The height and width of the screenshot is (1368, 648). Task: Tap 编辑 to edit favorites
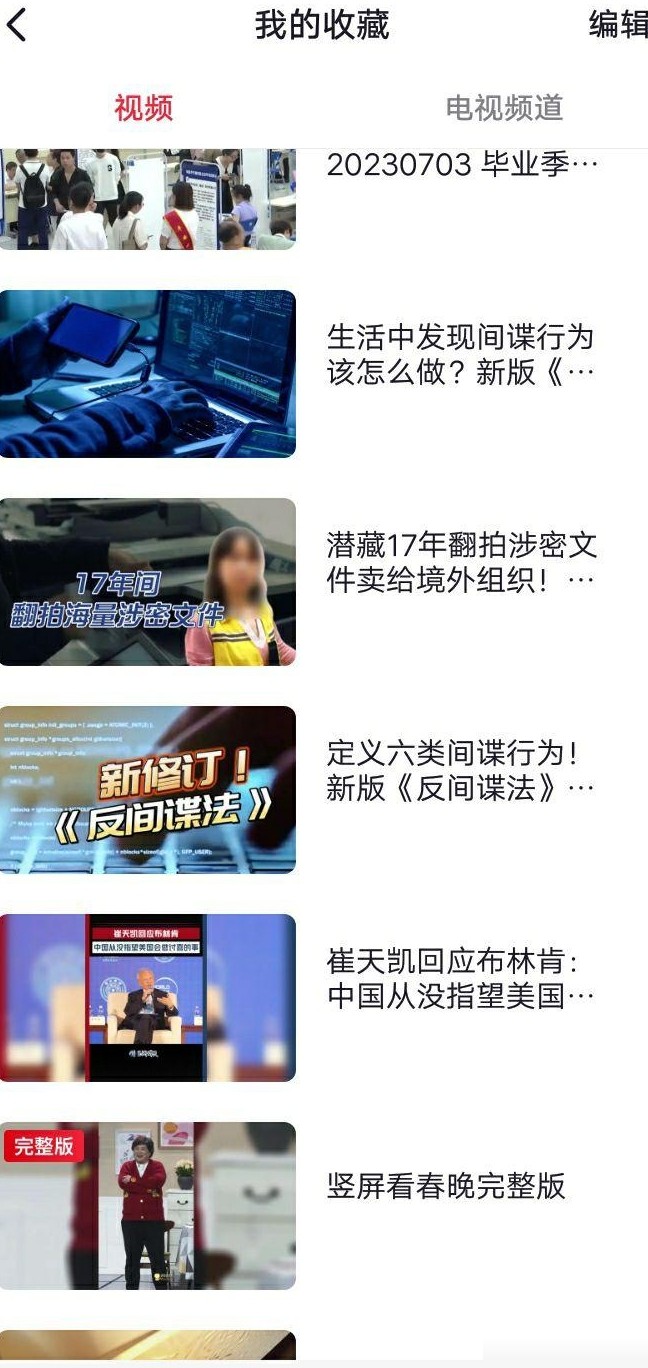click(618, 25)
